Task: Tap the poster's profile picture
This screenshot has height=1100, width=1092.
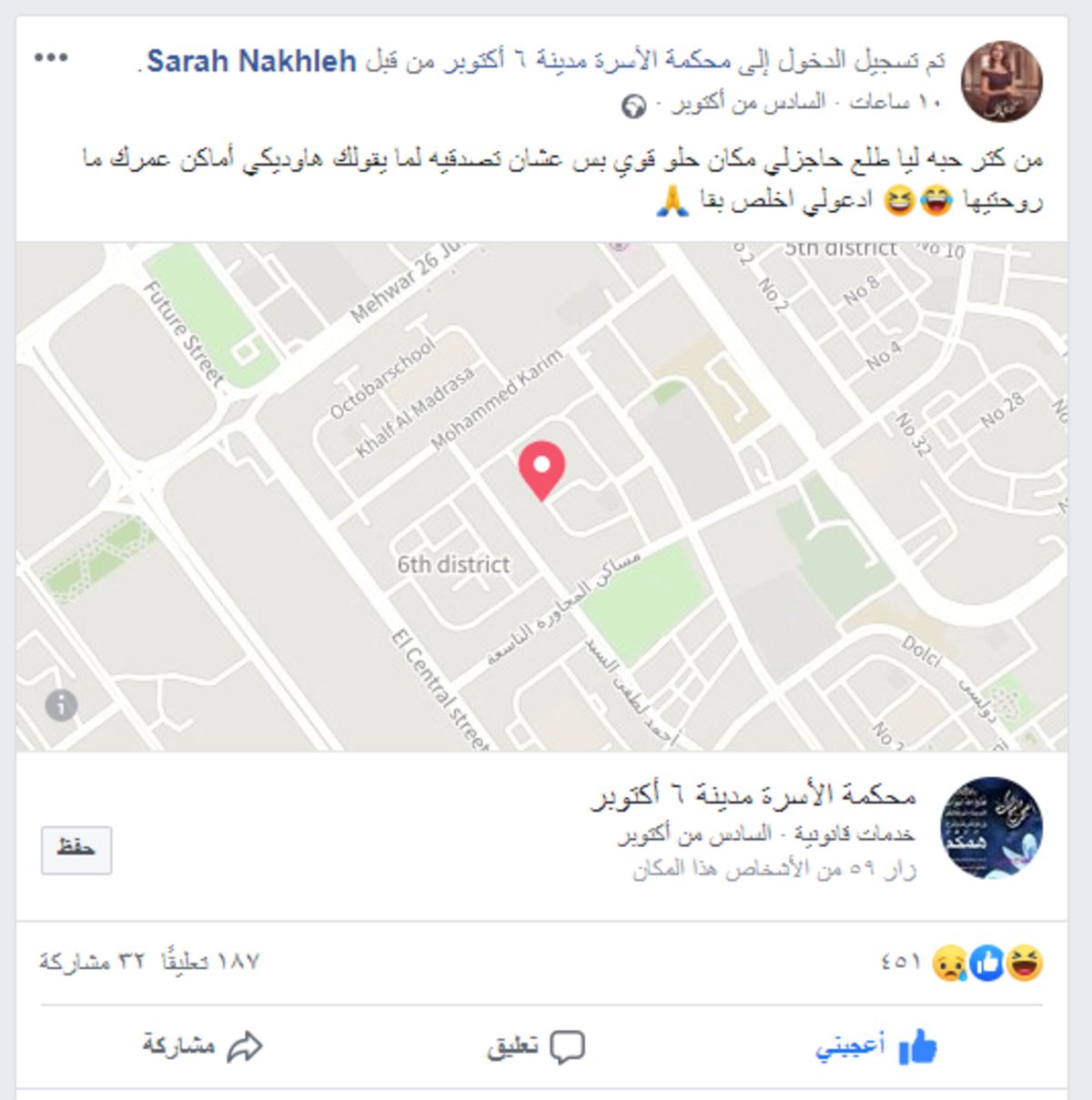Action: point(1002,82)
